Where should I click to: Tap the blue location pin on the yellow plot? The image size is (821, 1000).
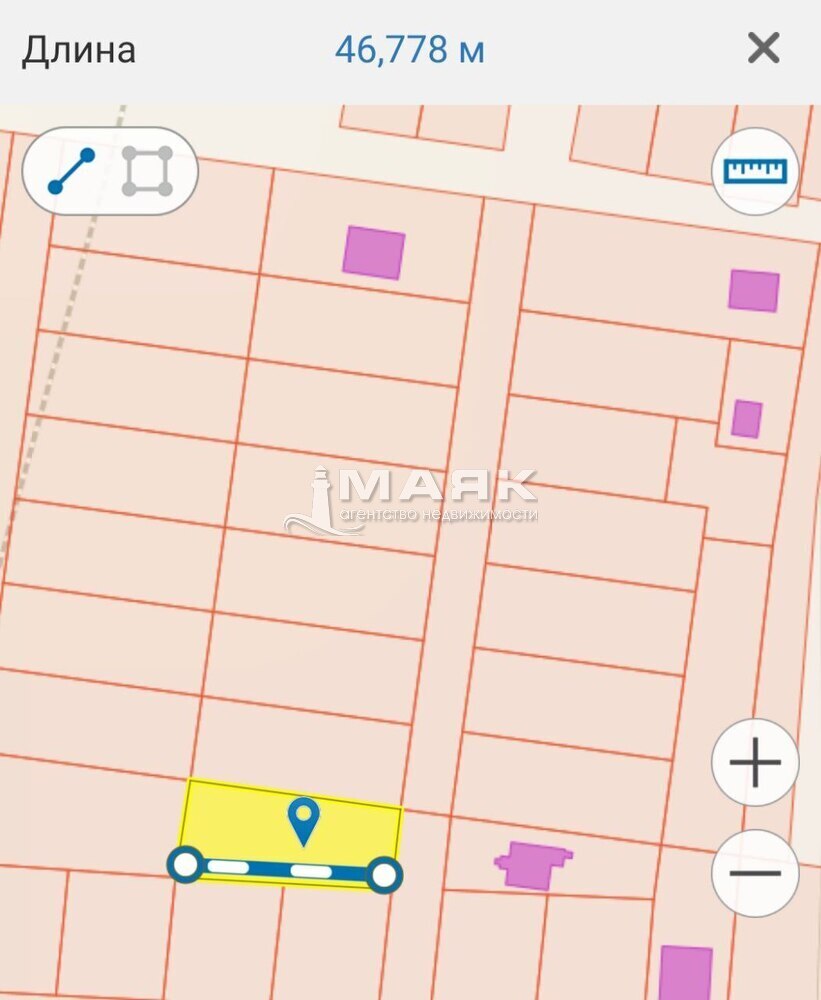[x=303, y=820]
